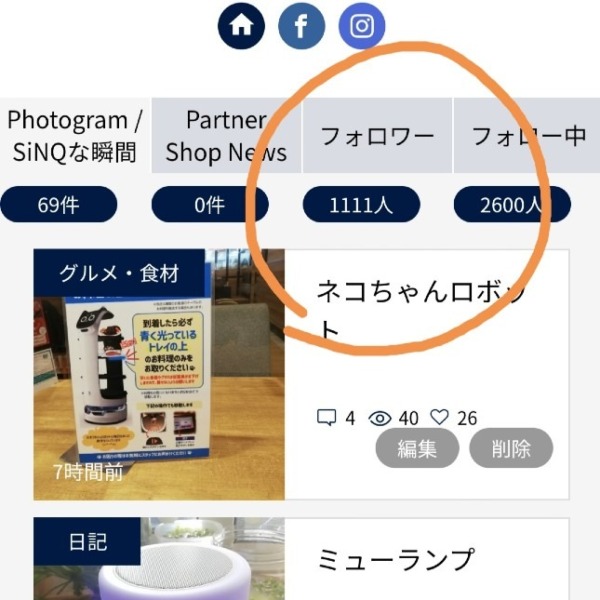600x600 pixels.
Task: Open the Facebook icon link
Action: (x=301, y=27)
